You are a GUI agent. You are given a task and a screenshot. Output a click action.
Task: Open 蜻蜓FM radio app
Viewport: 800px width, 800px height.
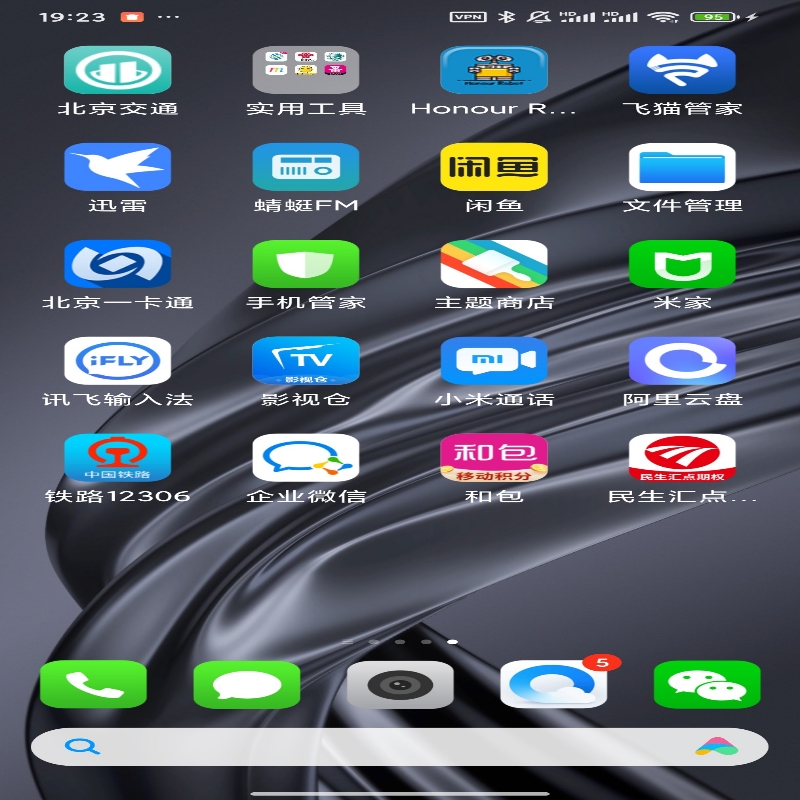click(305, 167)
